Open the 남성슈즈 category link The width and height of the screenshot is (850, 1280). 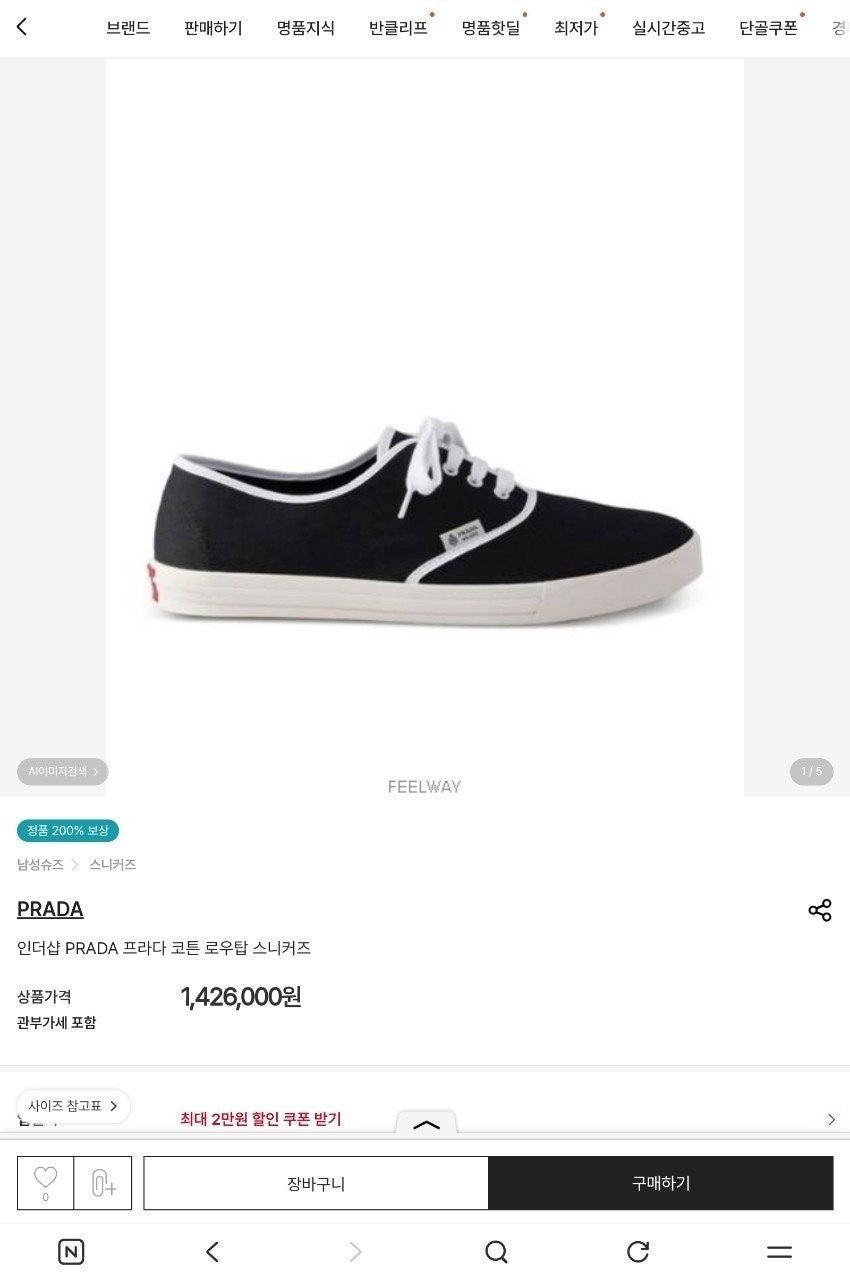point(40,865)
